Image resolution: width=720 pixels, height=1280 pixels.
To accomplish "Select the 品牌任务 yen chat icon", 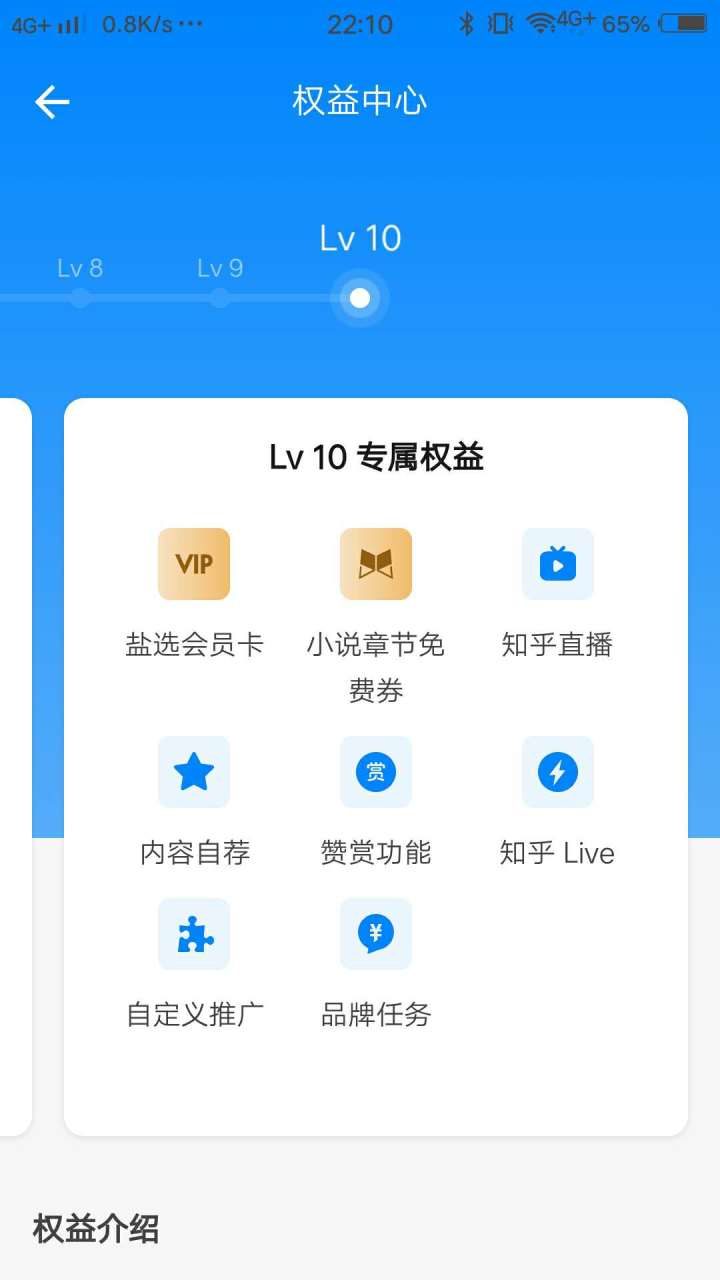I will [x=375, y=934].
